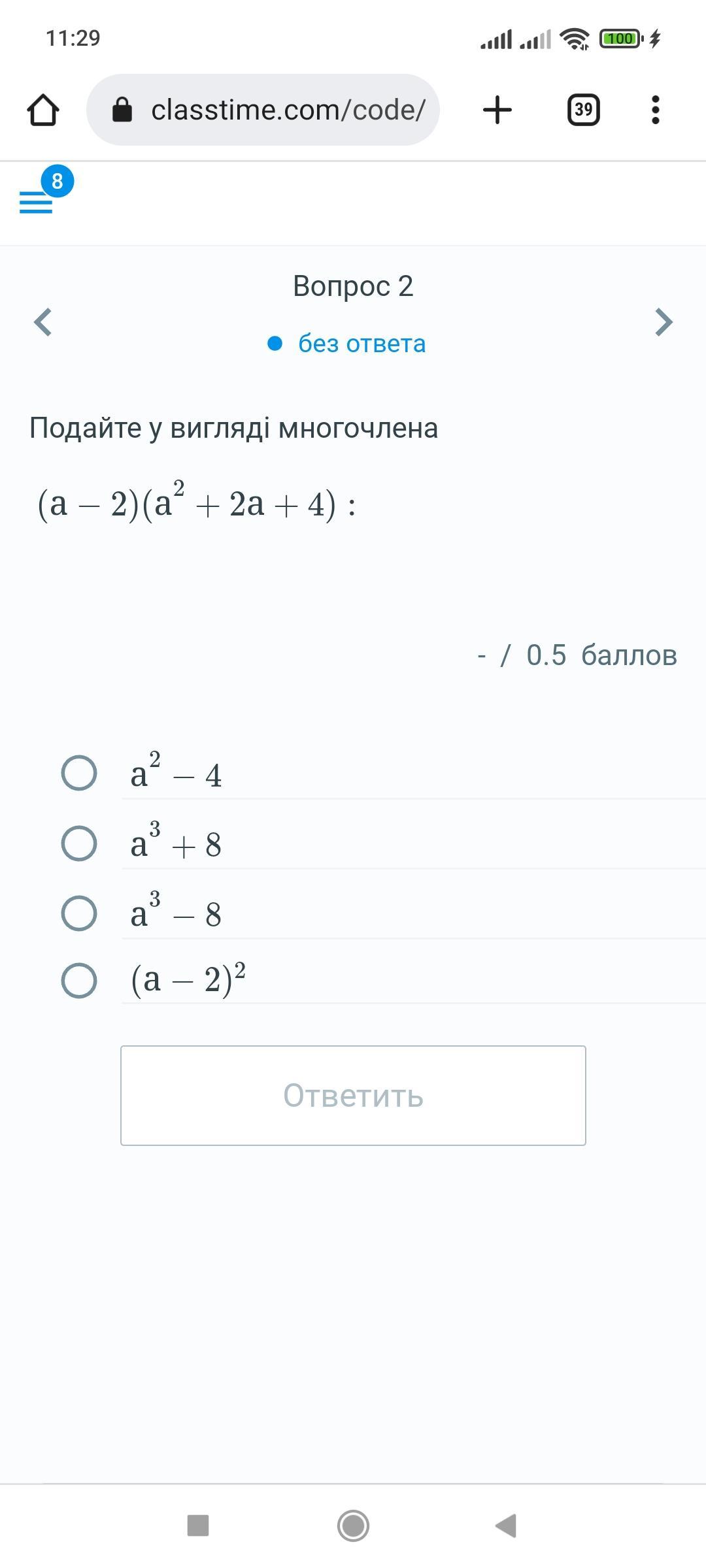Submit with the Ответить button
The height and width of the screenshot is (1568, 706).
point(353,1096)
